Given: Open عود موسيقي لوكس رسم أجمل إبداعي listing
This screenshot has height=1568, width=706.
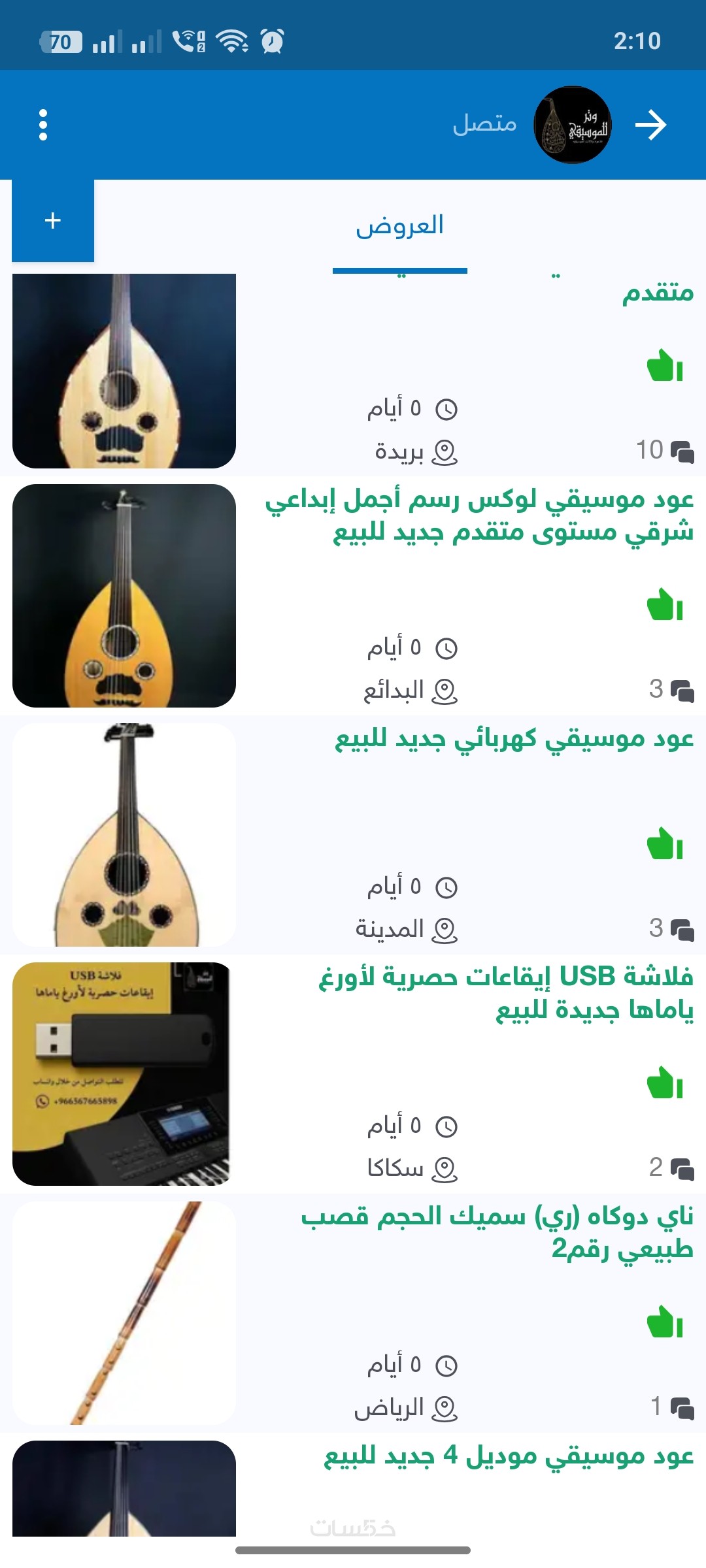Looking at the screenshot, I should pyautogui.click(x=479, y=516).
